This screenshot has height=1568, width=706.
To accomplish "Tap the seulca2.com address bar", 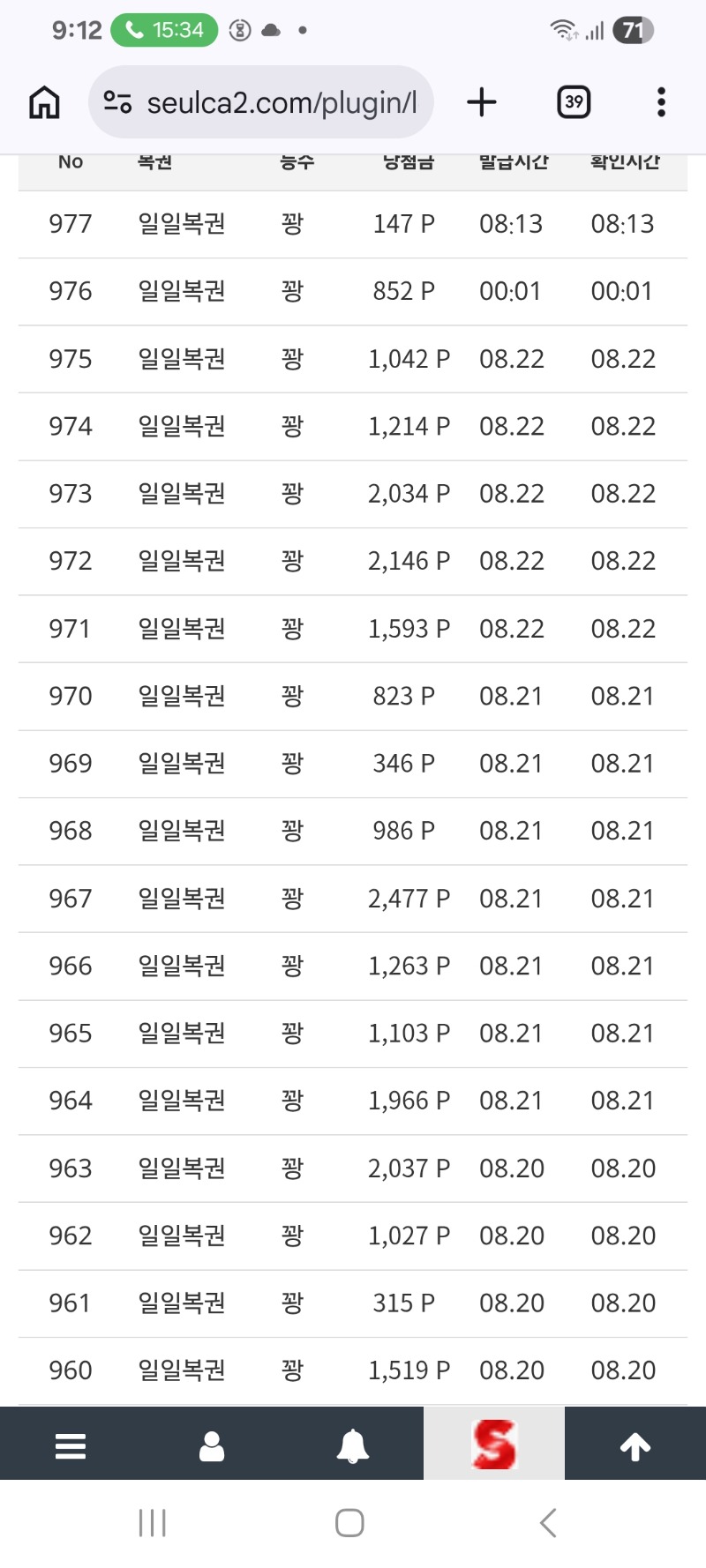I will click(x=261, y=102).
